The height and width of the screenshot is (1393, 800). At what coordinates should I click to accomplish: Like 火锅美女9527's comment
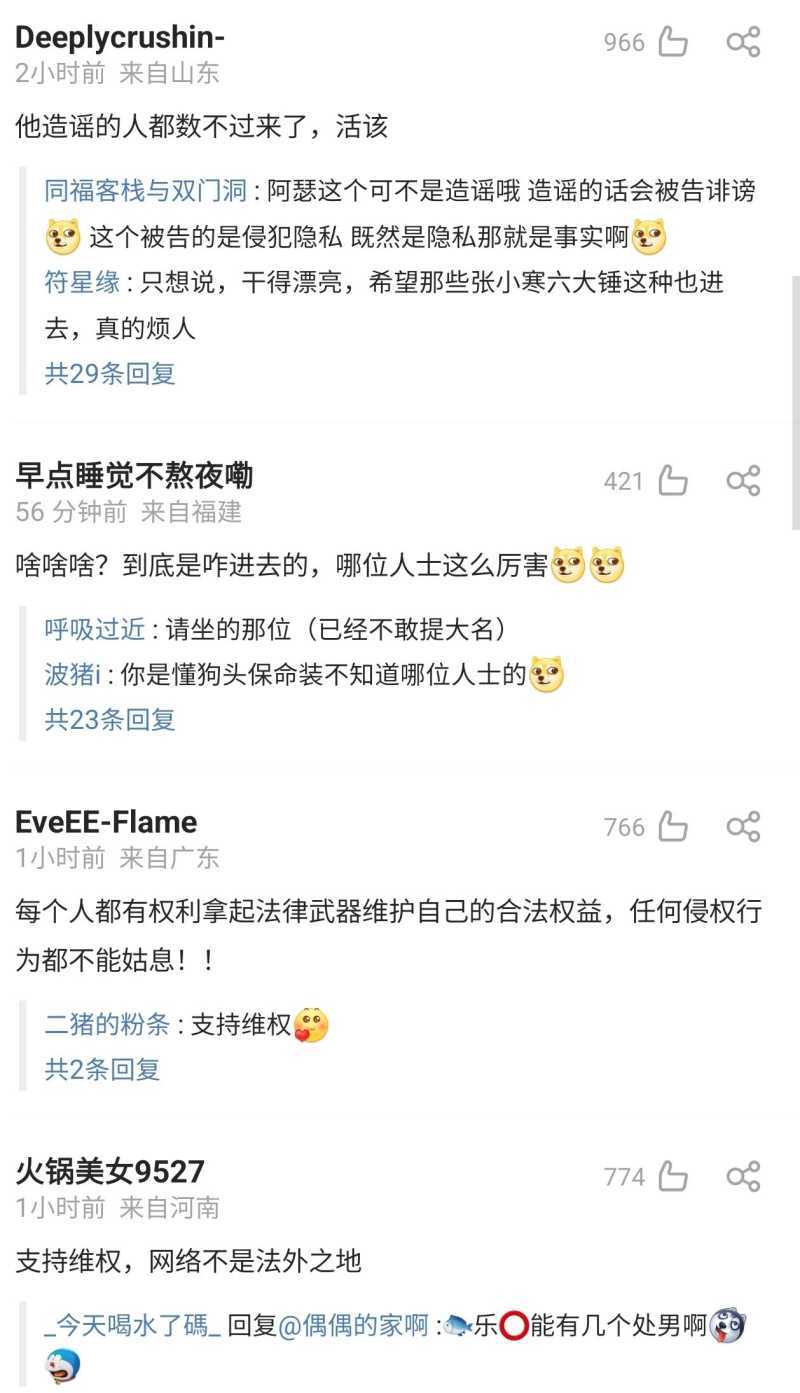click(x=673, y=1177)
